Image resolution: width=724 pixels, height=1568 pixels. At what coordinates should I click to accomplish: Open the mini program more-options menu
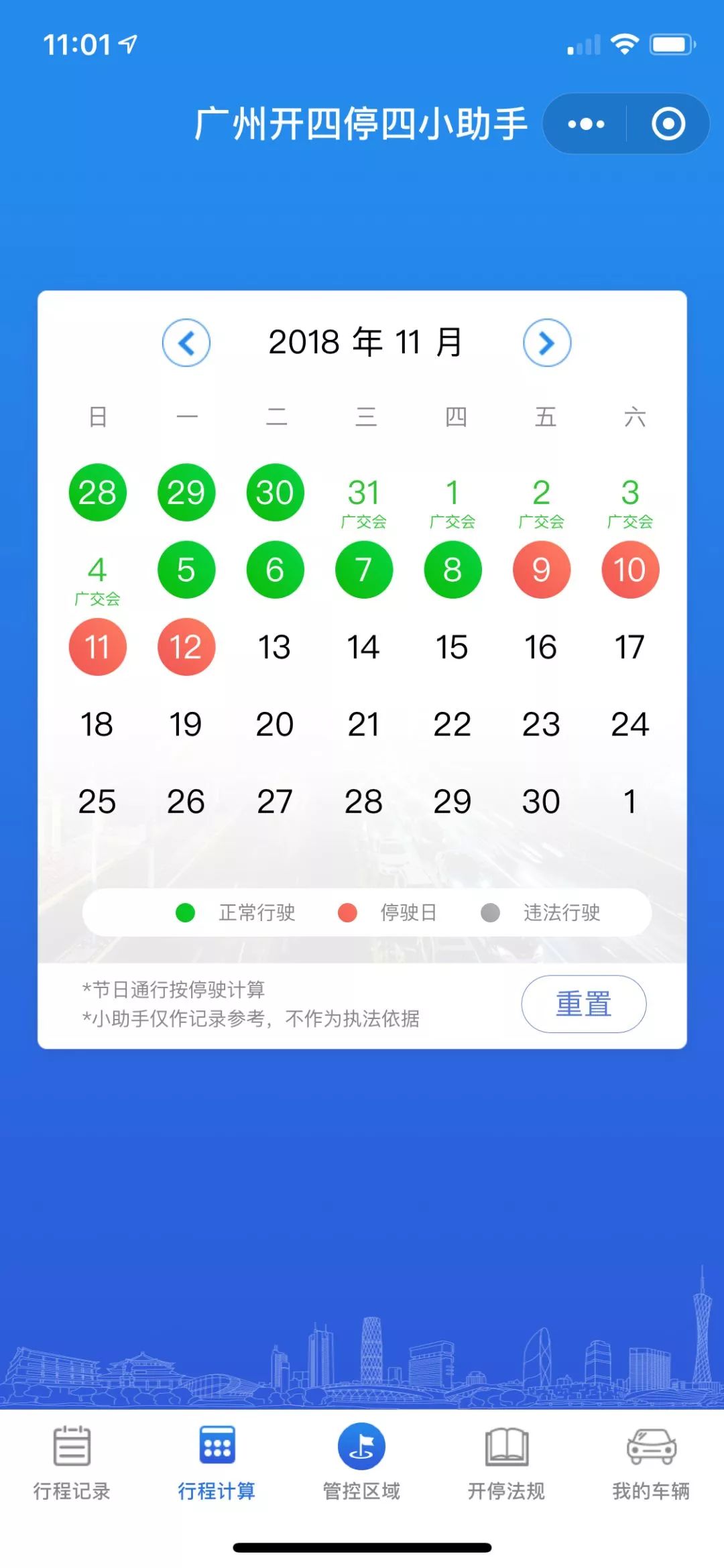(x=586, y=124)
